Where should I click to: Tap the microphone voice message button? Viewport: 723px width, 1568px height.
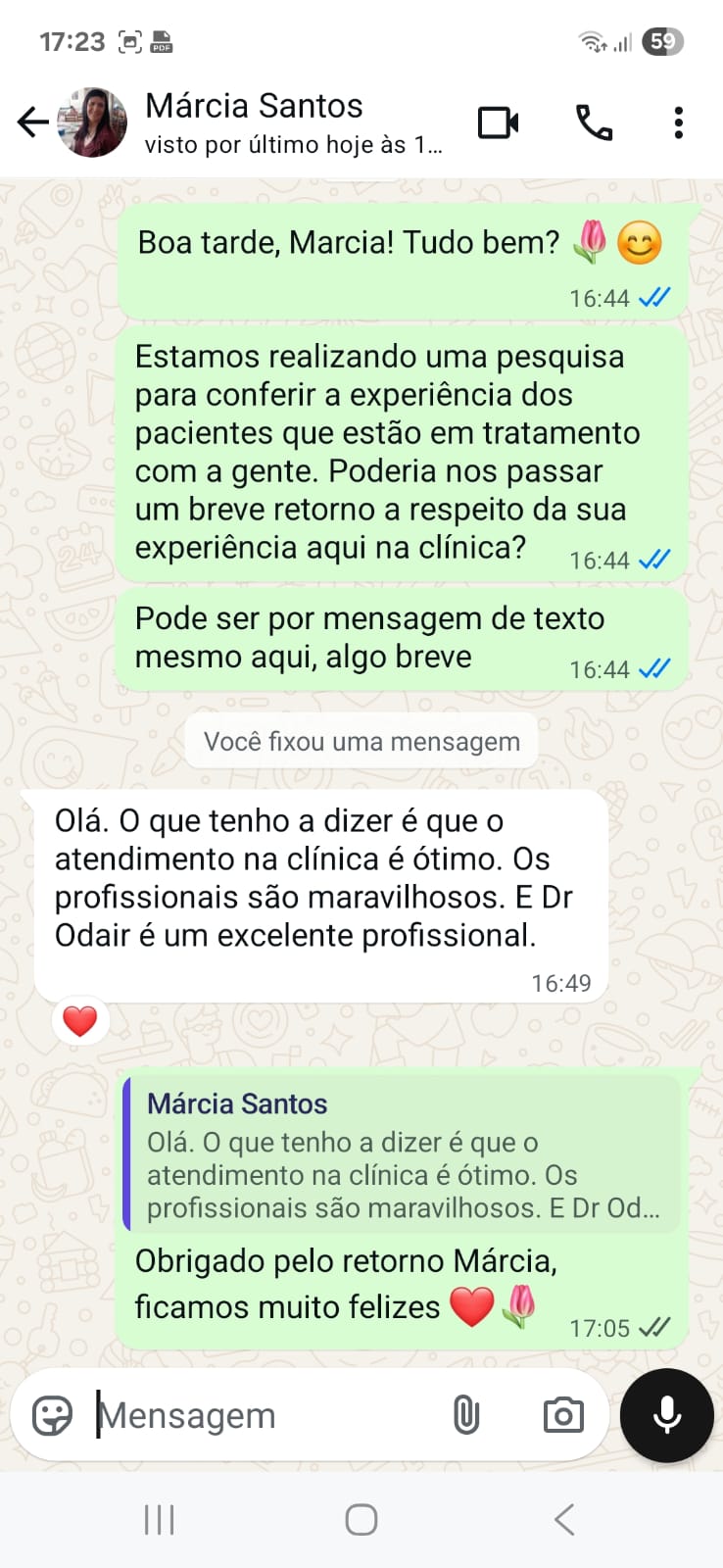tap(667, 1415)
